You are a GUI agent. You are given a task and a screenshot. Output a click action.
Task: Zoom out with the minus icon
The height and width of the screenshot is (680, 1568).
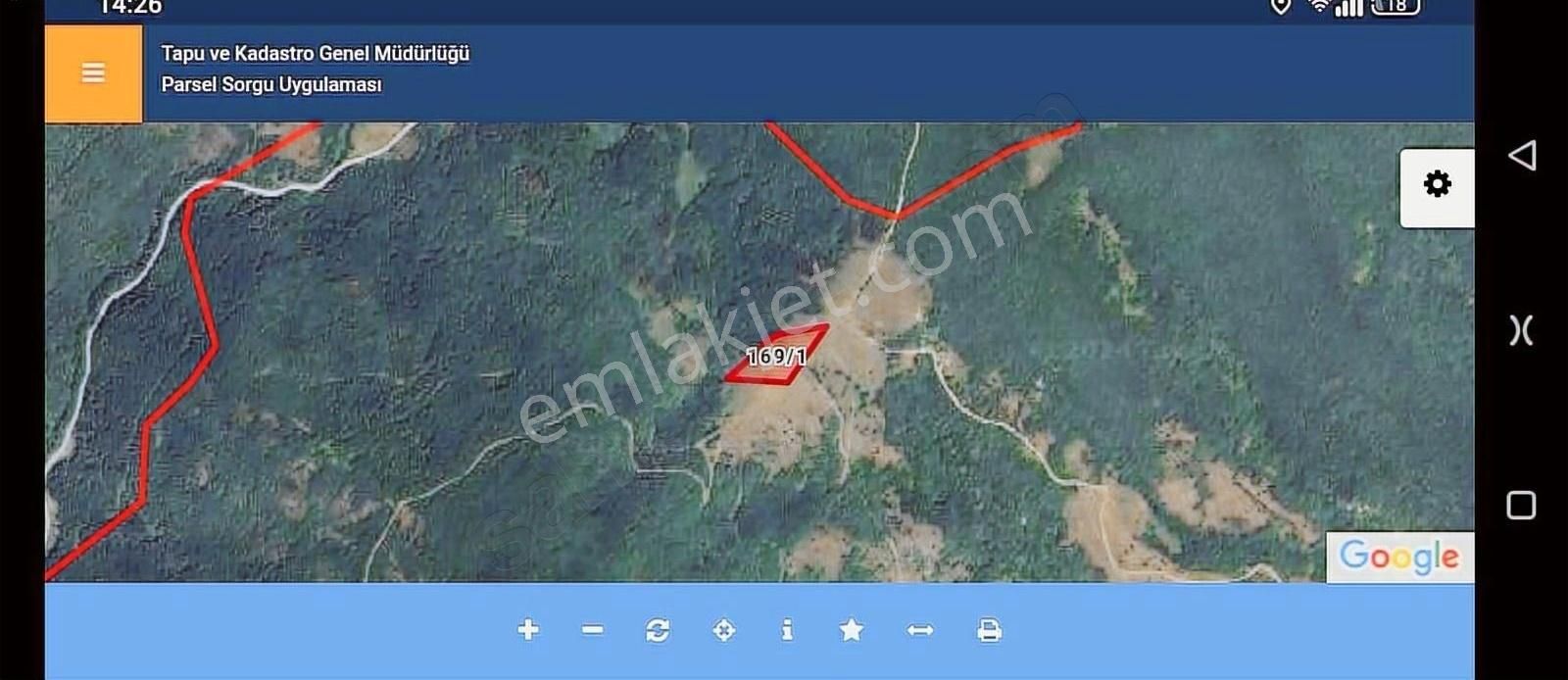(593, 630)
